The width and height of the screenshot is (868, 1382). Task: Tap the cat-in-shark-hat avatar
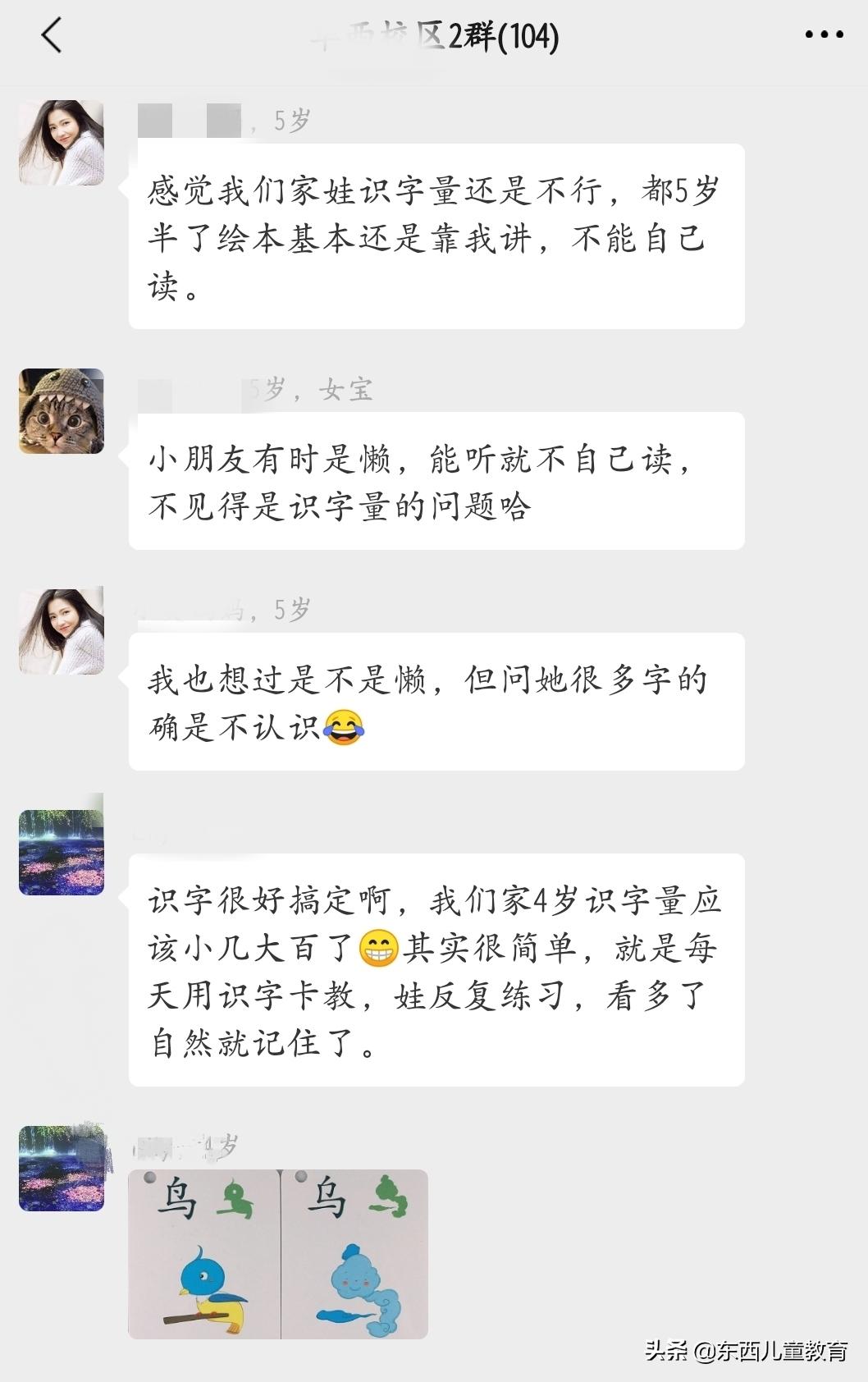61,412
